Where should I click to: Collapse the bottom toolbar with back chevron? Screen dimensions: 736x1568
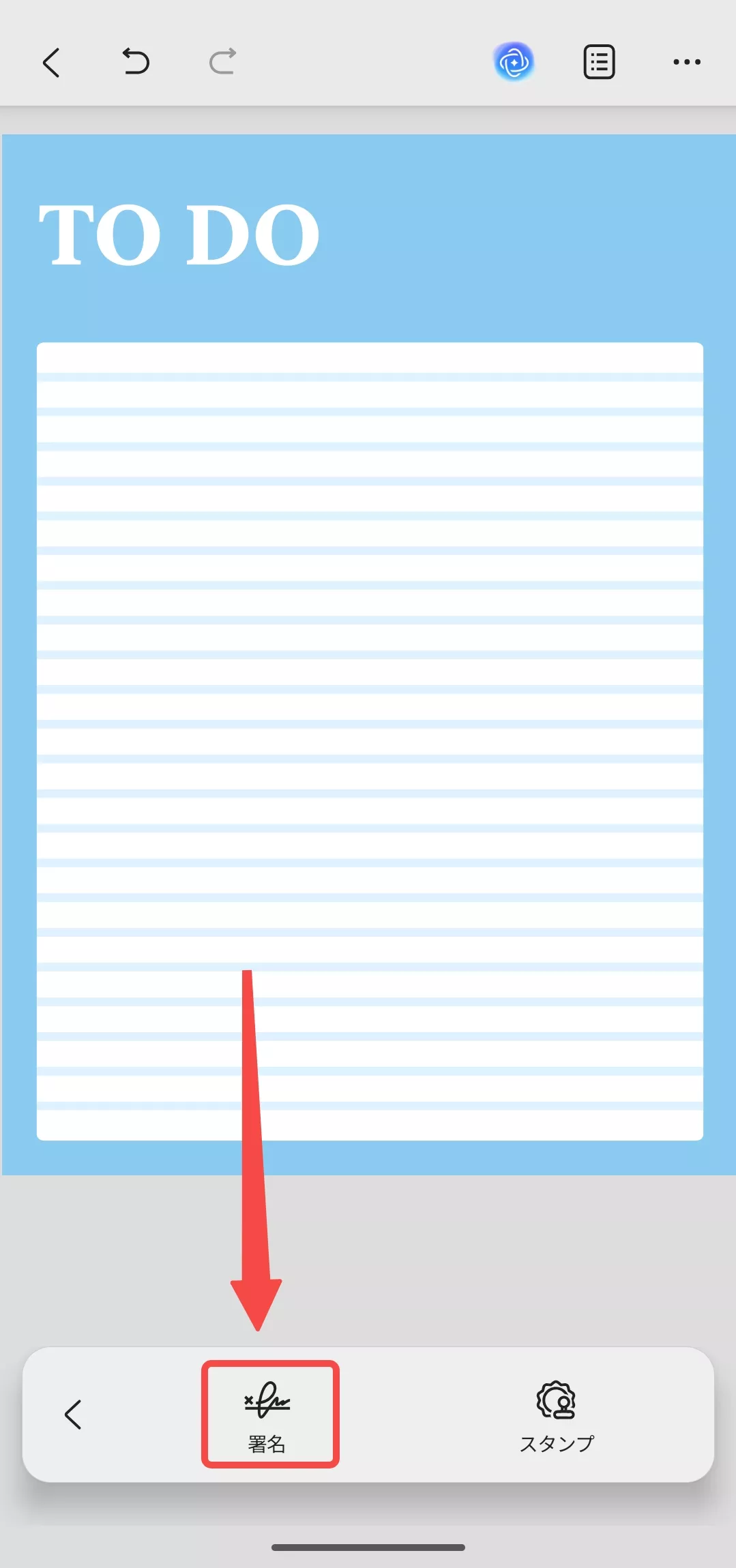pyautogui.click(x=73, y=1415)
